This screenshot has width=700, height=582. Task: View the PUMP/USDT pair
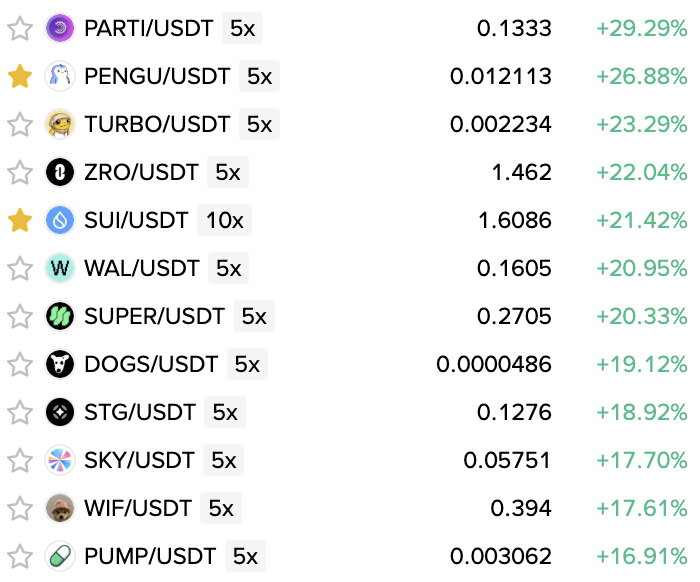(x=150, y=556)
